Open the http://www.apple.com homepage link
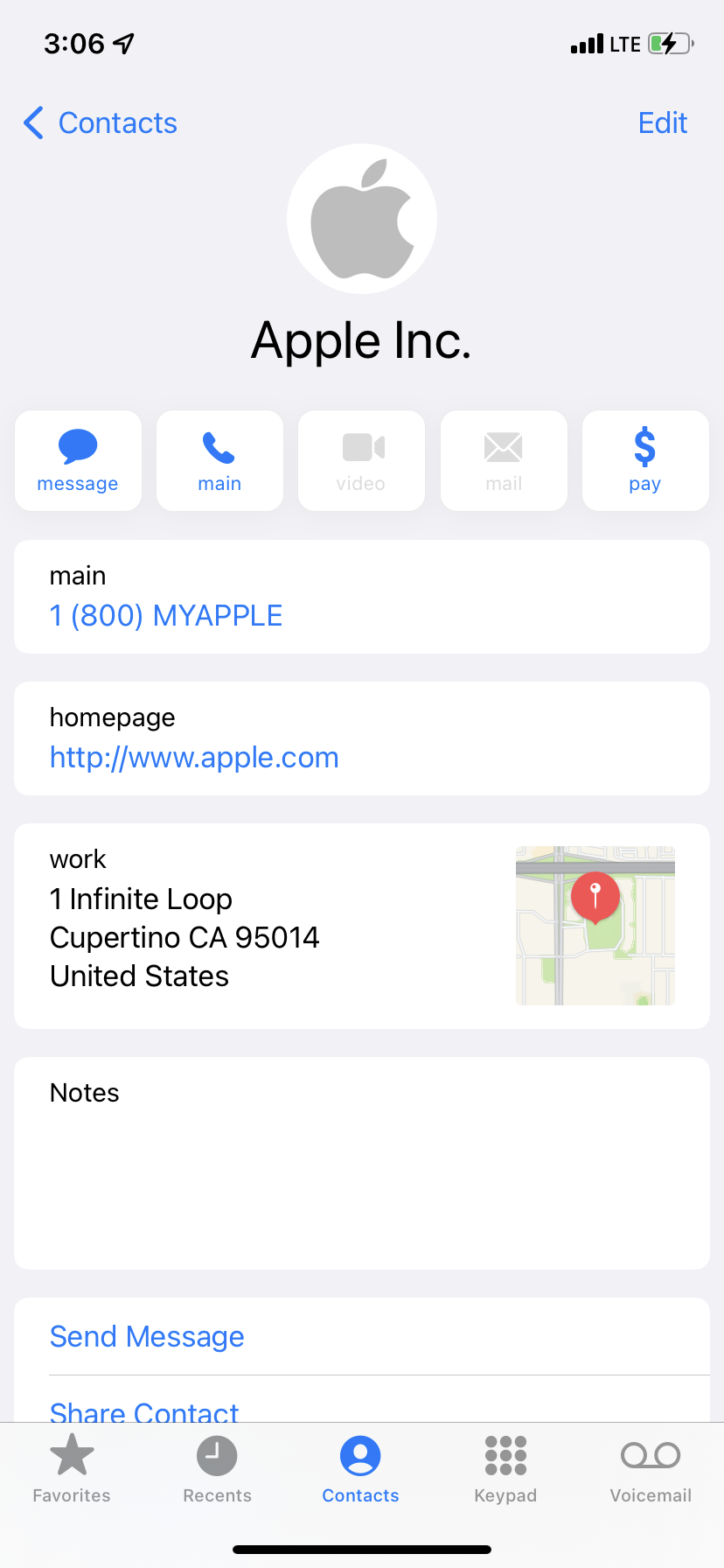The width and height of the screenshot is (724, 1568). coord(194,758)
